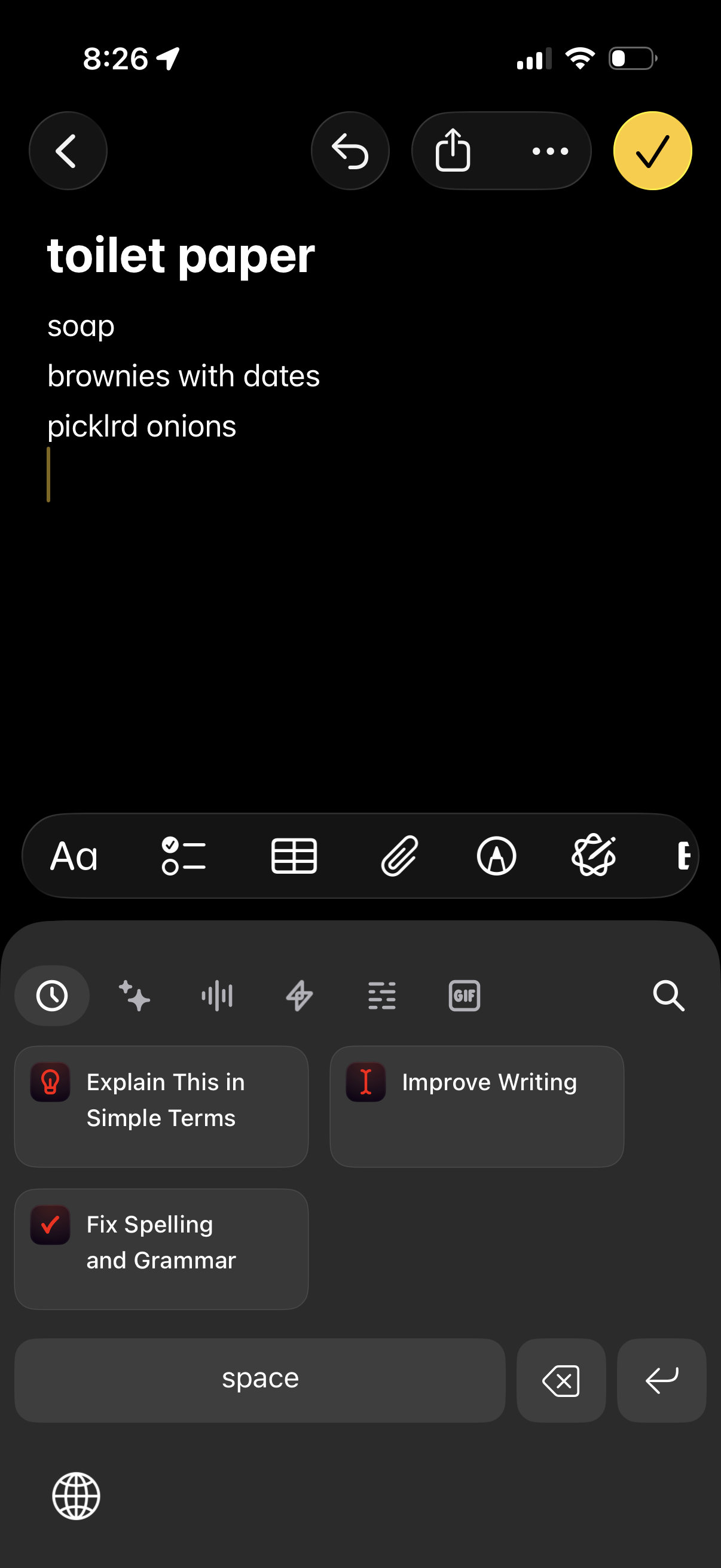Go back to the notes list
Viewport: 721px width, 1568px height.
click(x=68, y=151)
